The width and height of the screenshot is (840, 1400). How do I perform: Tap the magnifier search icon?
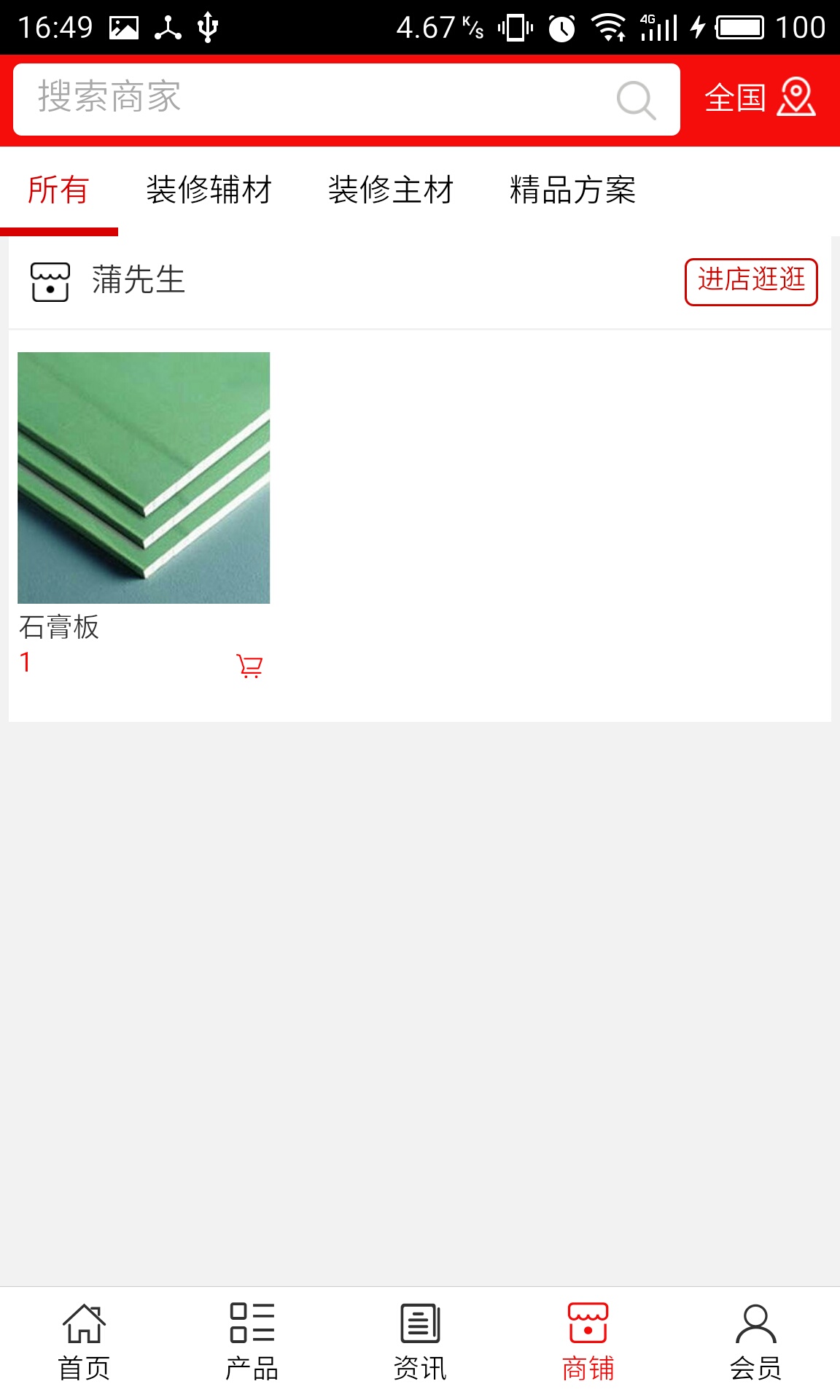[x=636, y=100]
